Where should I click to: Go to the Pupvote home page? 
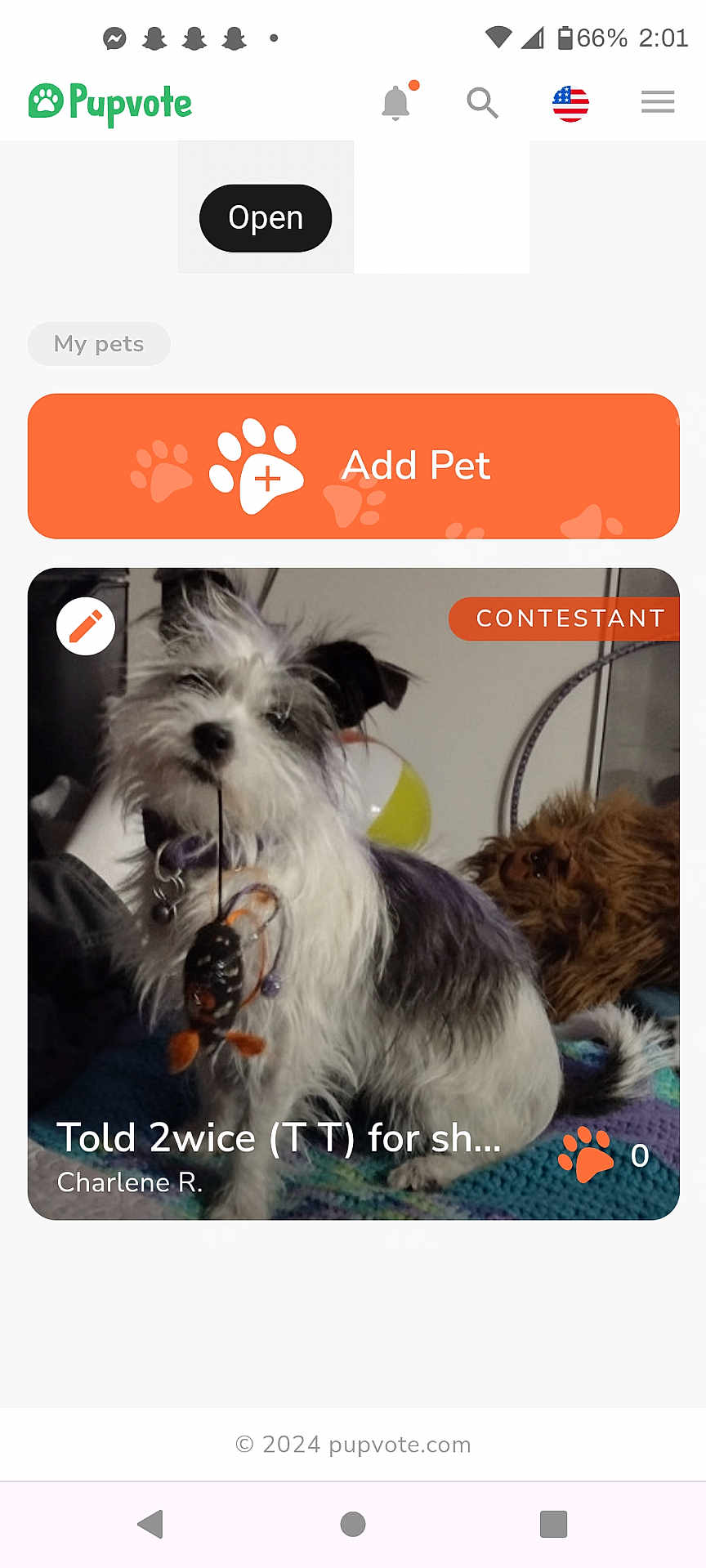111,103
